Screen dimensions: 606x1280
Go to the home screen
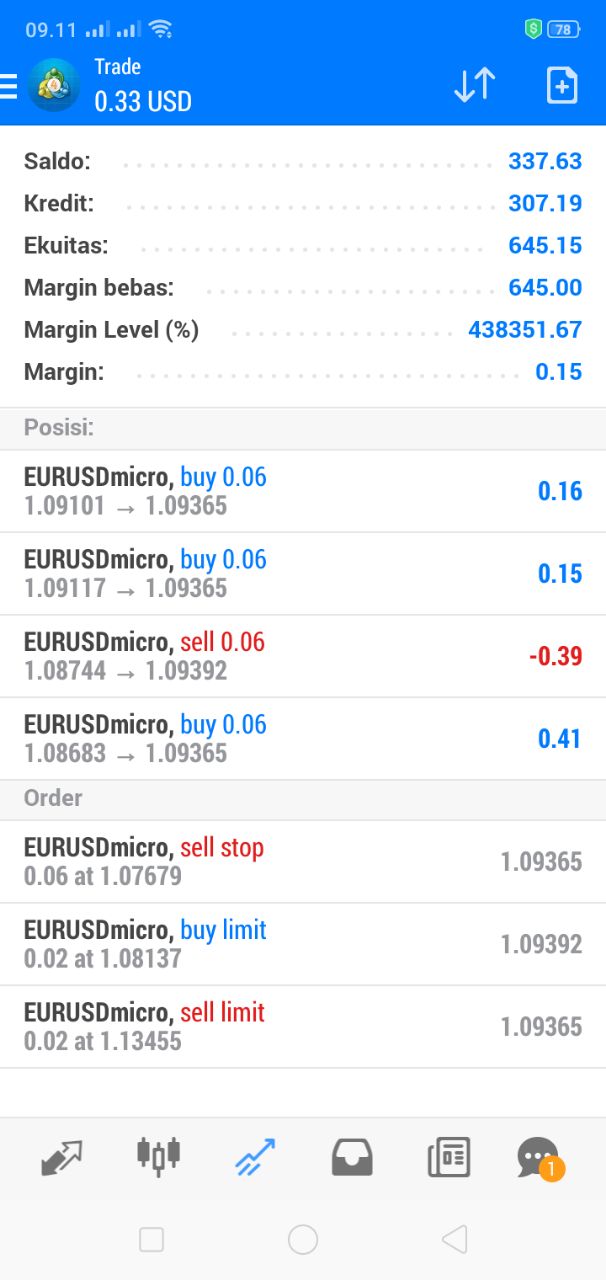[x=303, y=1240]
